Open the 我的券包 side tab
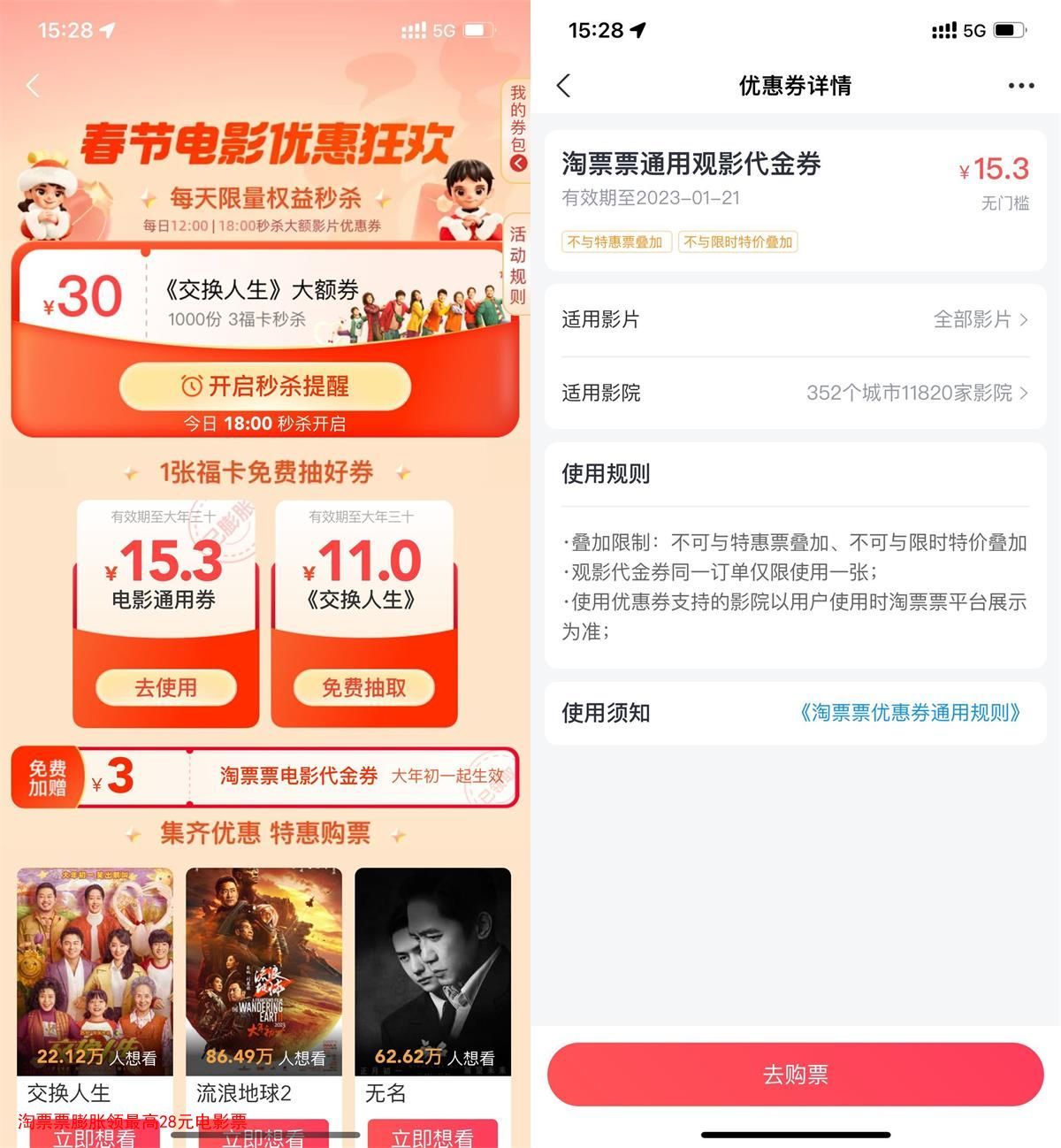 (517, 129)
